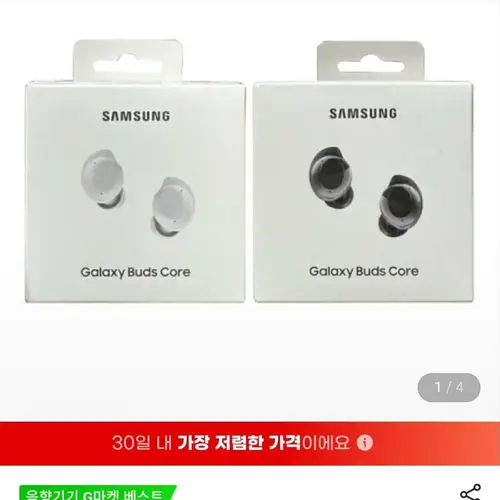500x500 pixels.
Task: Tap the info icon on lowest price banner
Action: pyautogui.click(x=365, y=443)
